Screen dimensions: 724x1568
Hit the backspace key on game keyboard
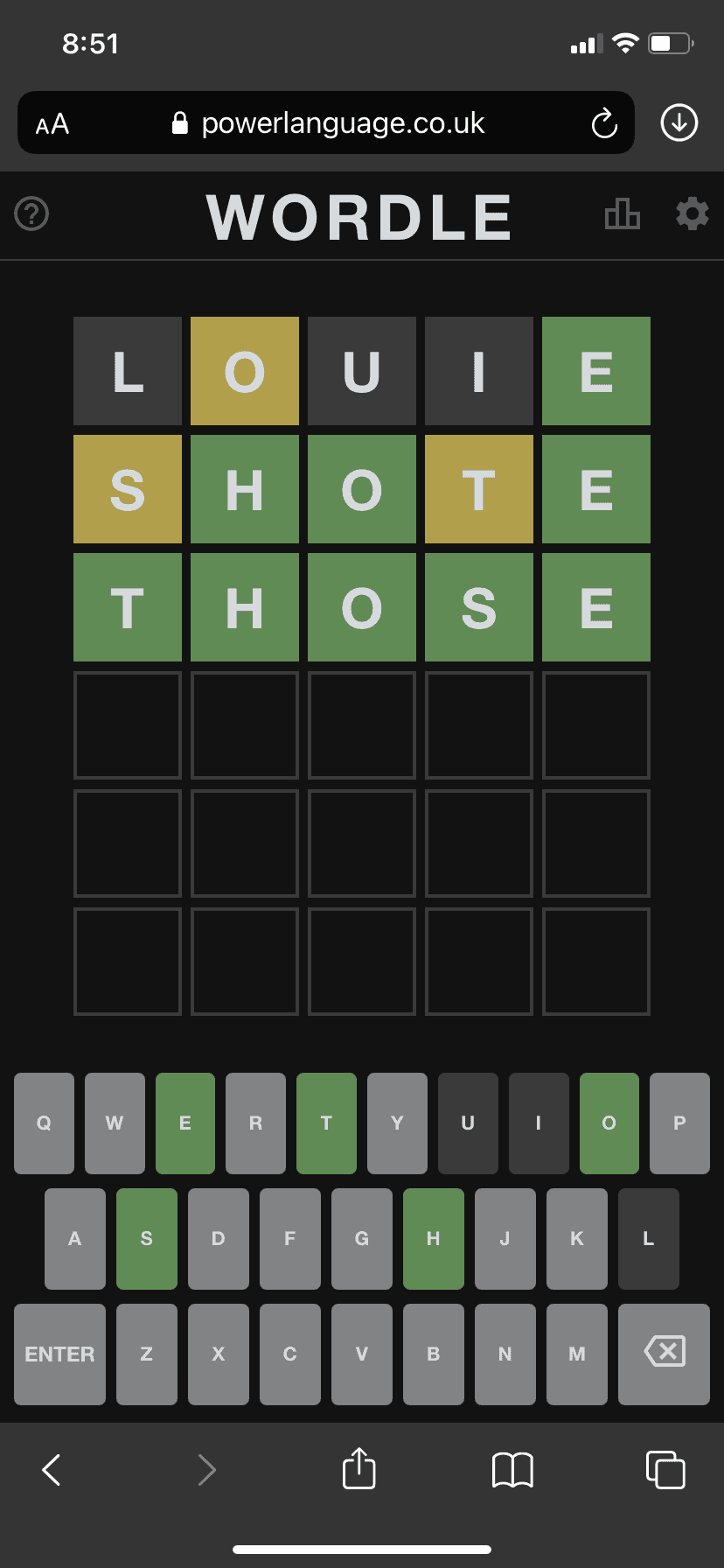(x=664, y=1354)
